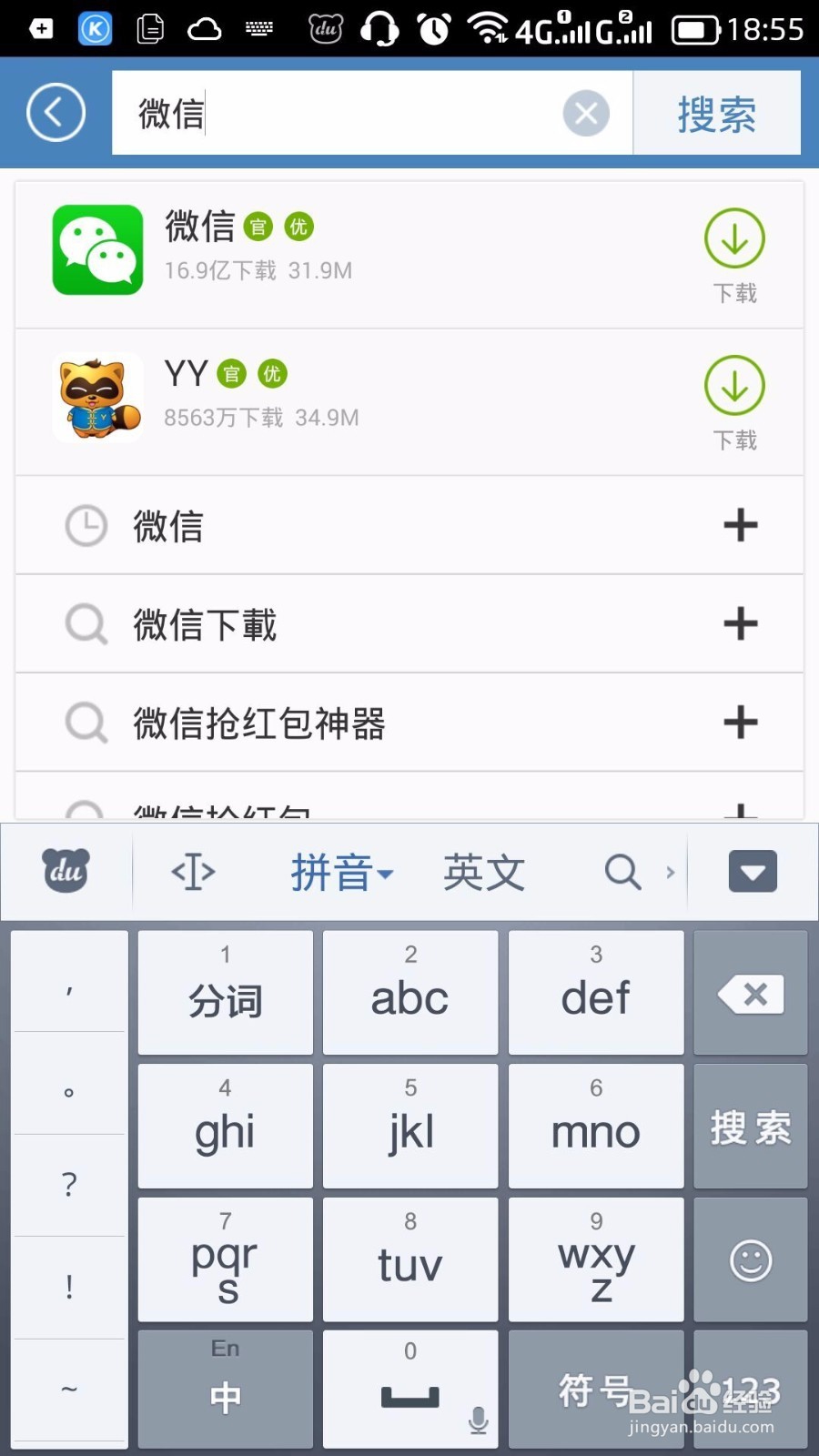The image size is (819, 1456).
Task: Switch to the 123 number layout
Action: (x=749, y=1390)
